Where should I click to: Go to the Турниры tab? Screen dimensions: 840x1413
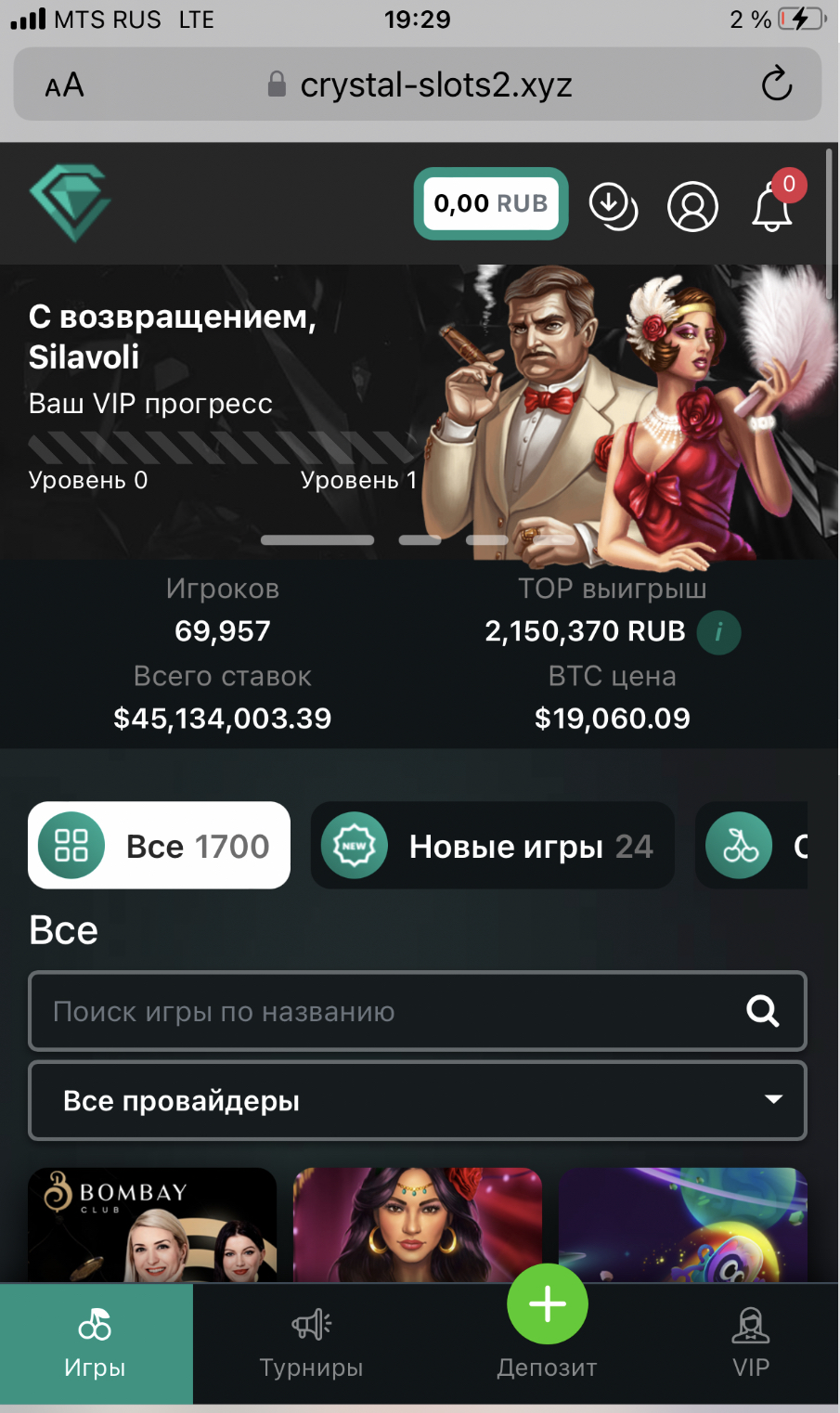[311, 1342]
